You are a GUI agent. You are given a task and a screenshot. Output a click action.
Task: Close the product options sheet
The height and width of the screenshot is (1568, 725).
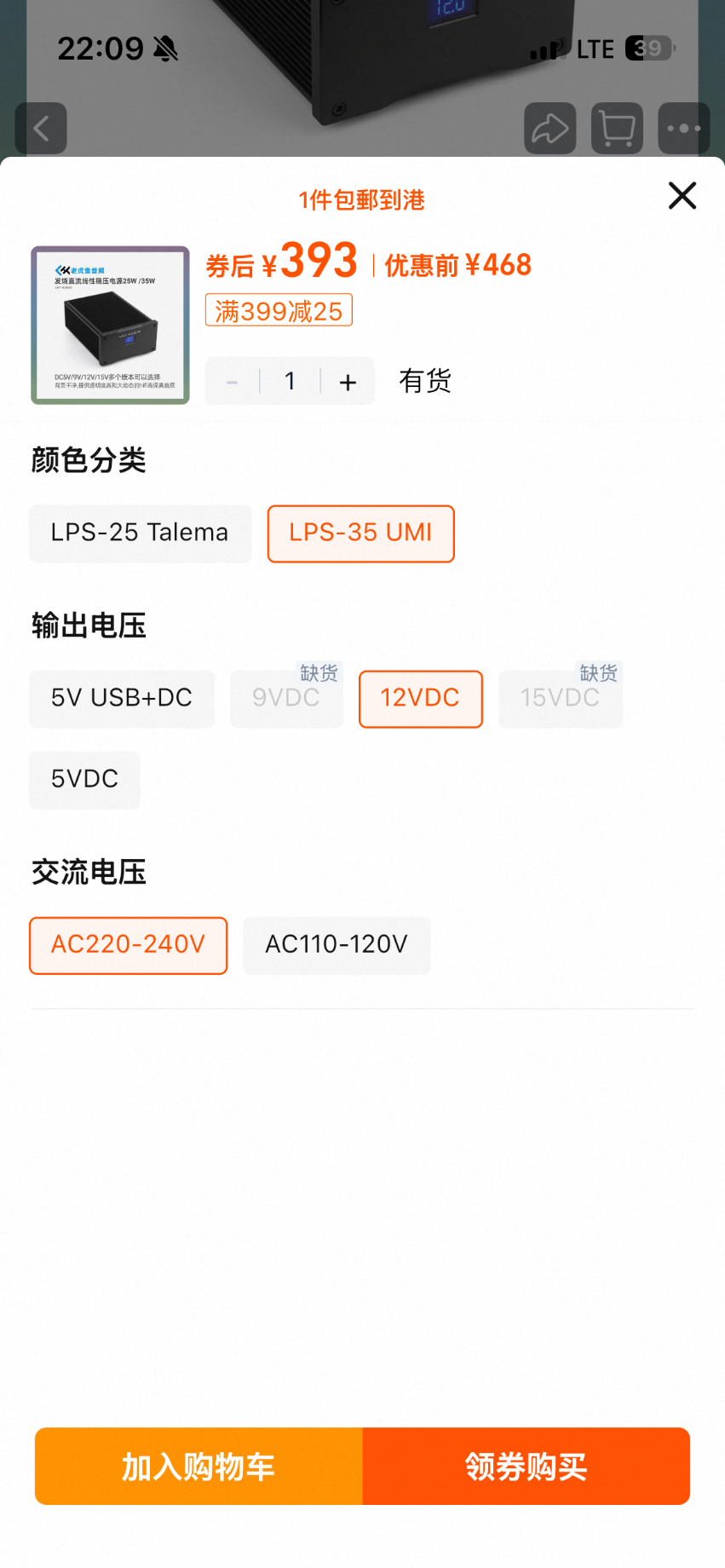point(682,196)
